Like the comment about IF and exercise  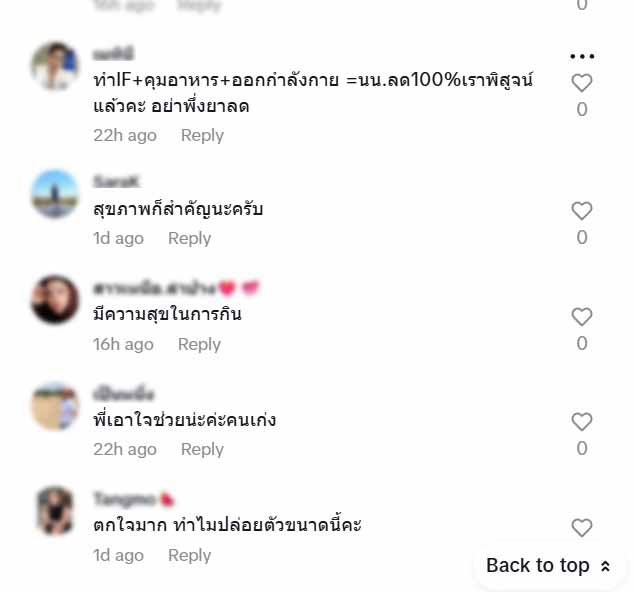[x=581, y=83]
